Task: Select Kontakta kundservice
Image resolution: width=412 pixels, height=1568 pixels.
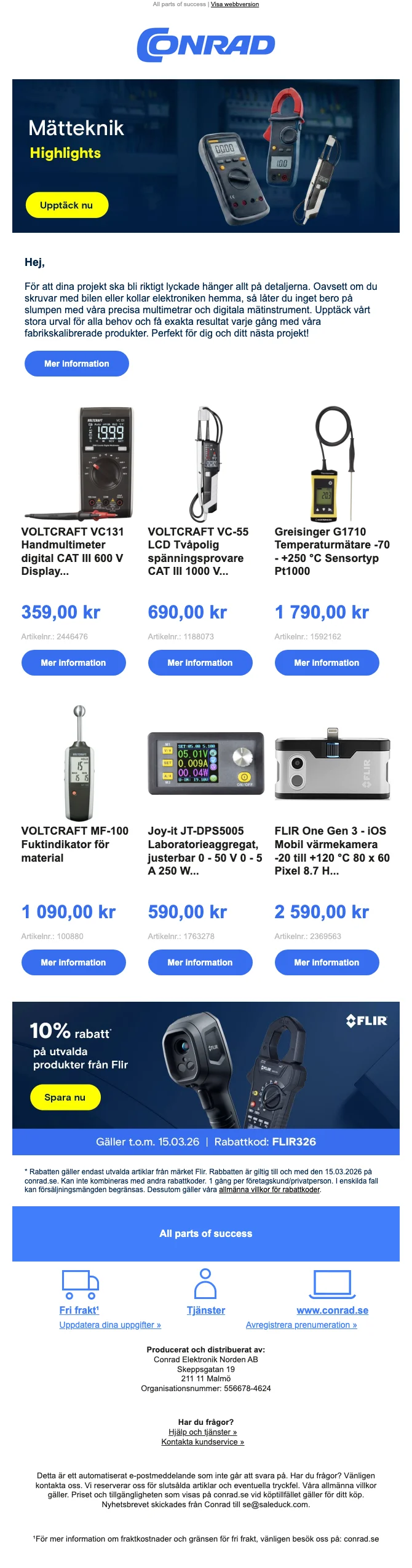Action: click(202, 1442)
